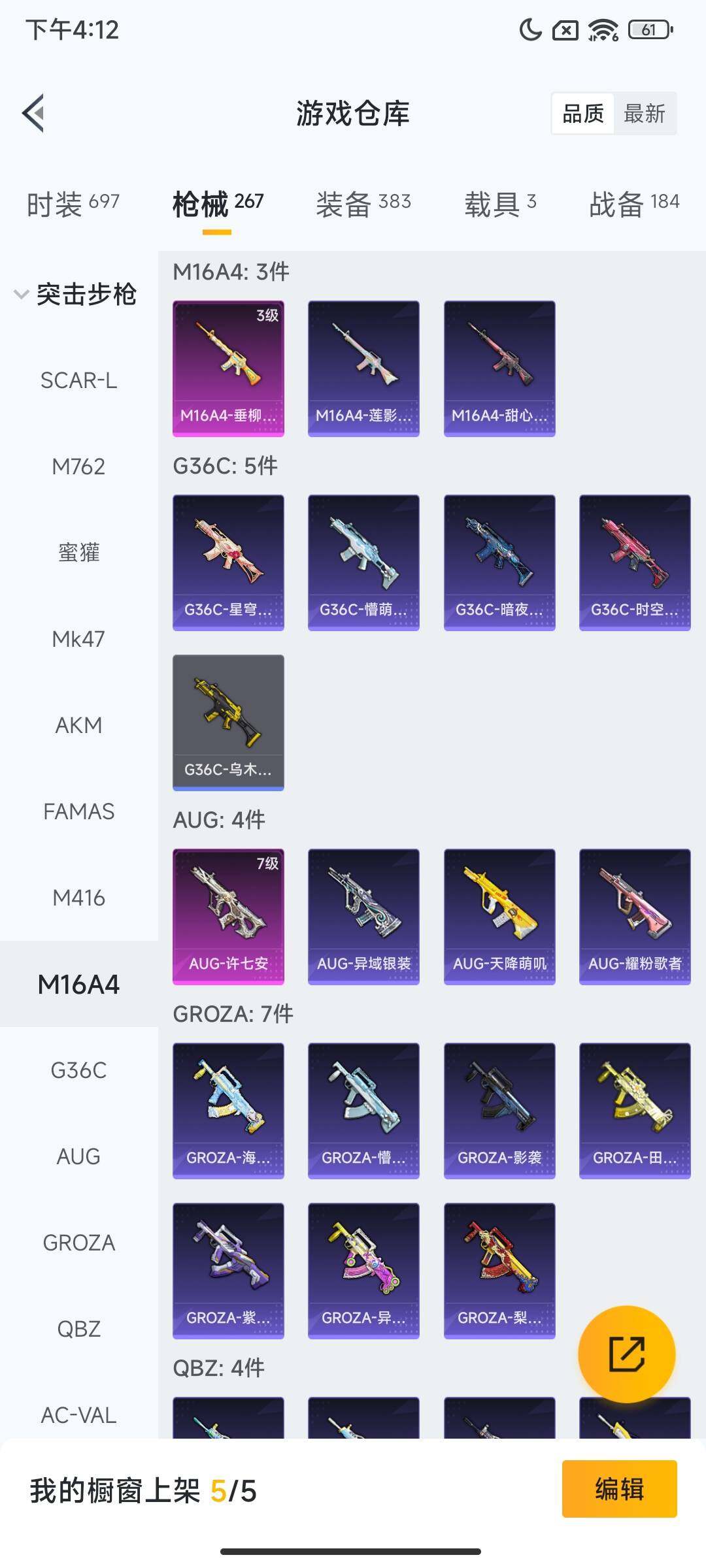This screenshot has height=1568, width=706.
Task: View the GROZA-影袭 skin
Action: pos(499,1110)
